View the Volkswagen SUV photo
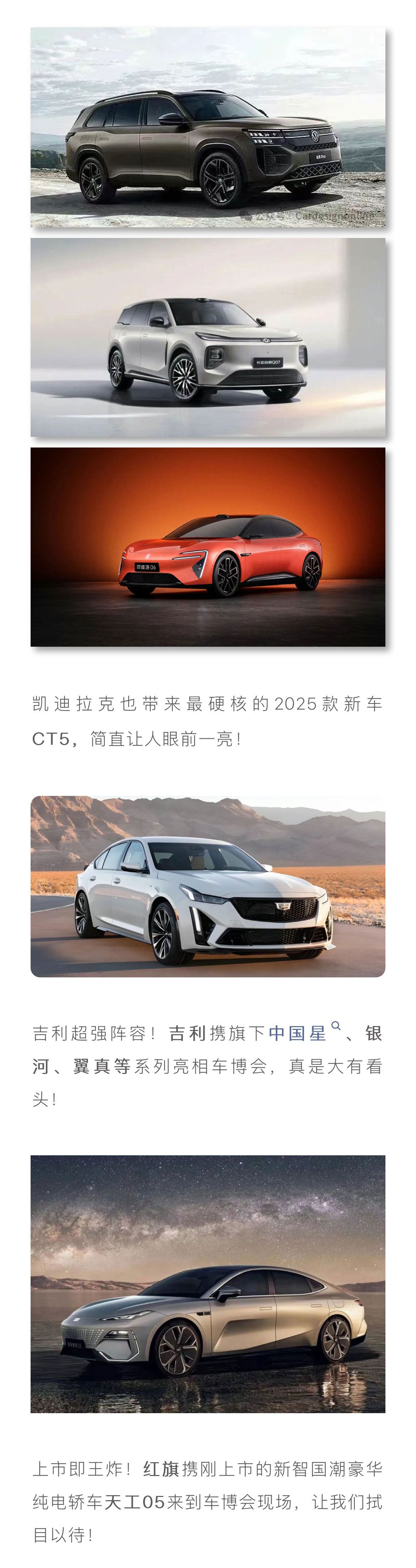The height and width of the screenshot is (1568, 416). [x=208, y=127]
